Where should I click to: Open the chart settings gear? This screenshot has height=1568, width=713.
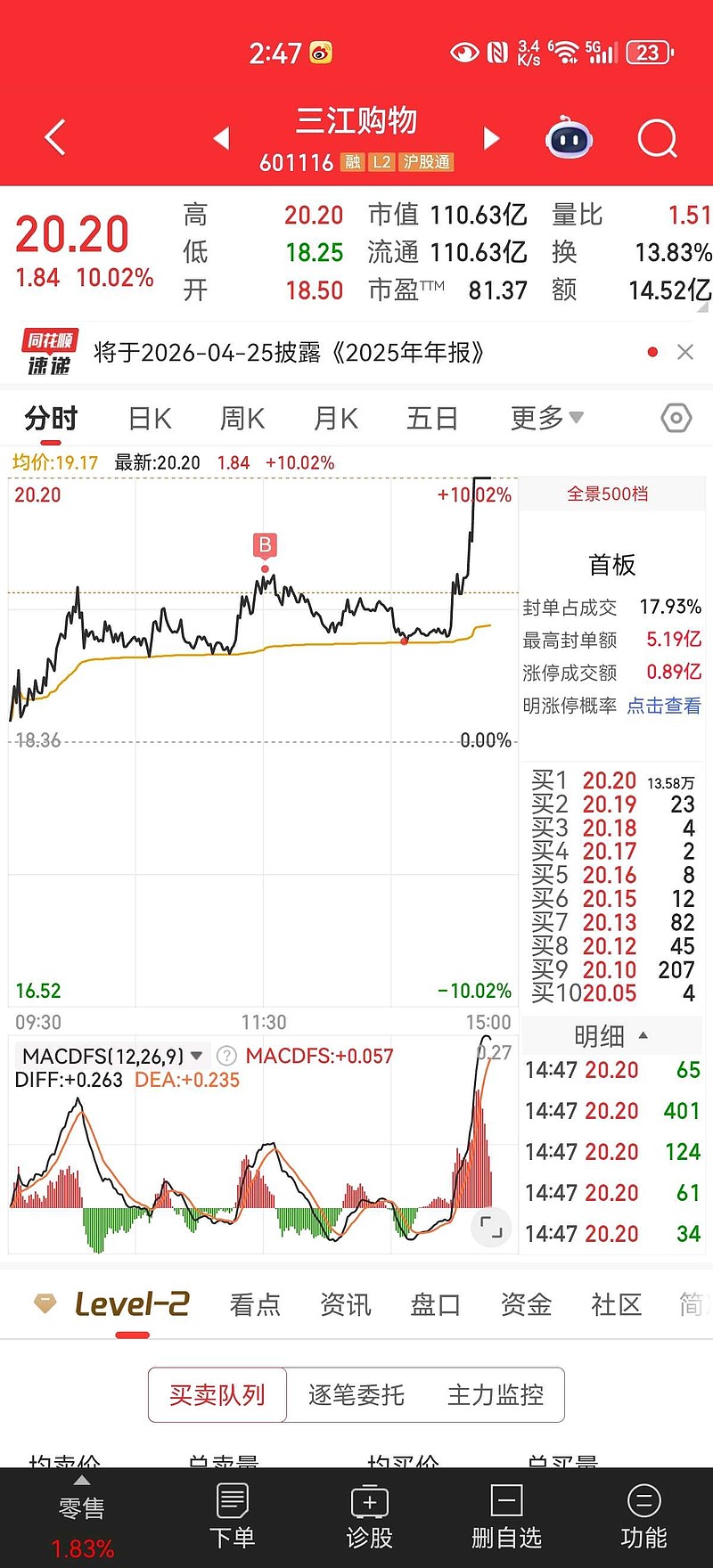tap(675, 418)
